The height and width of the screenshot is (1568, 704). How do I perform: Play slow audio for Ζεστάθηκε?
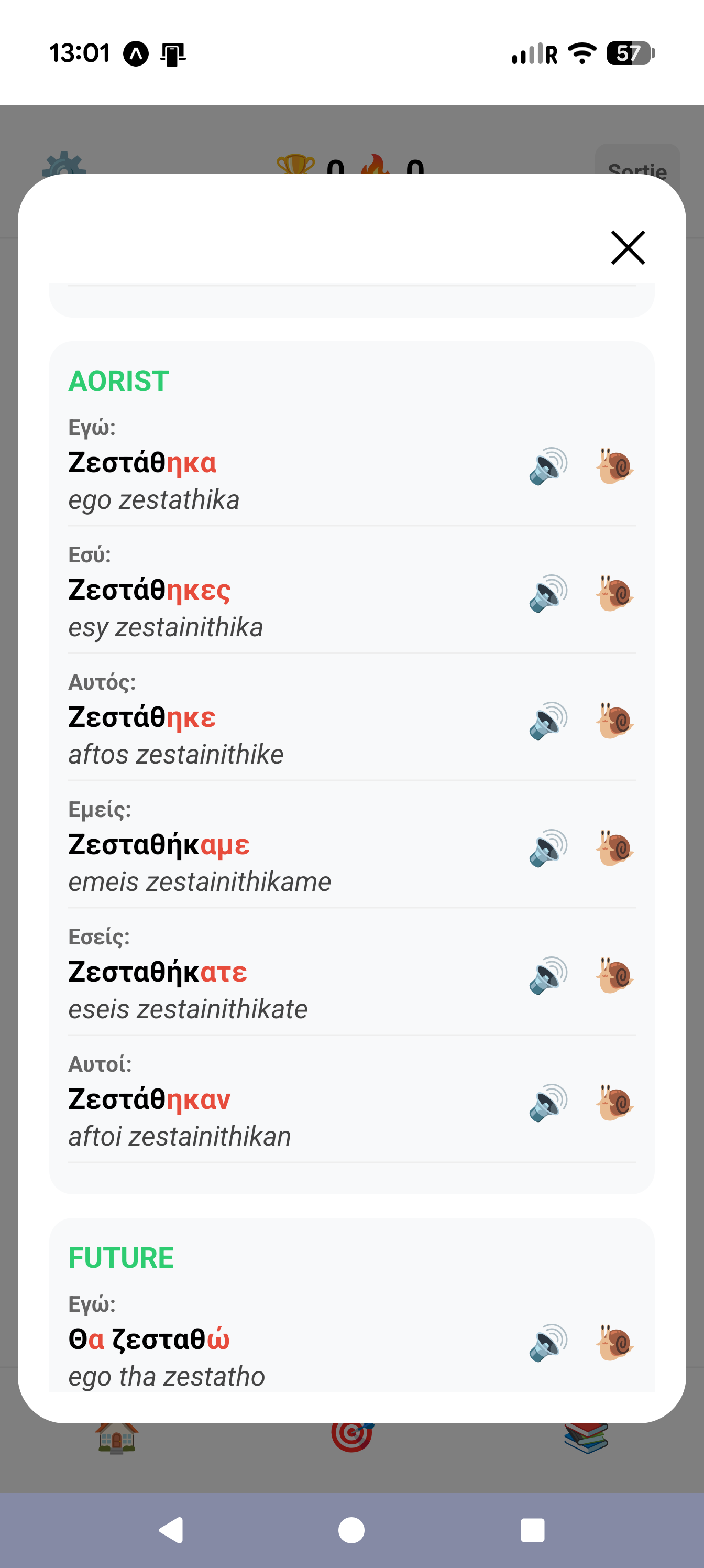[x=614, y=721]
